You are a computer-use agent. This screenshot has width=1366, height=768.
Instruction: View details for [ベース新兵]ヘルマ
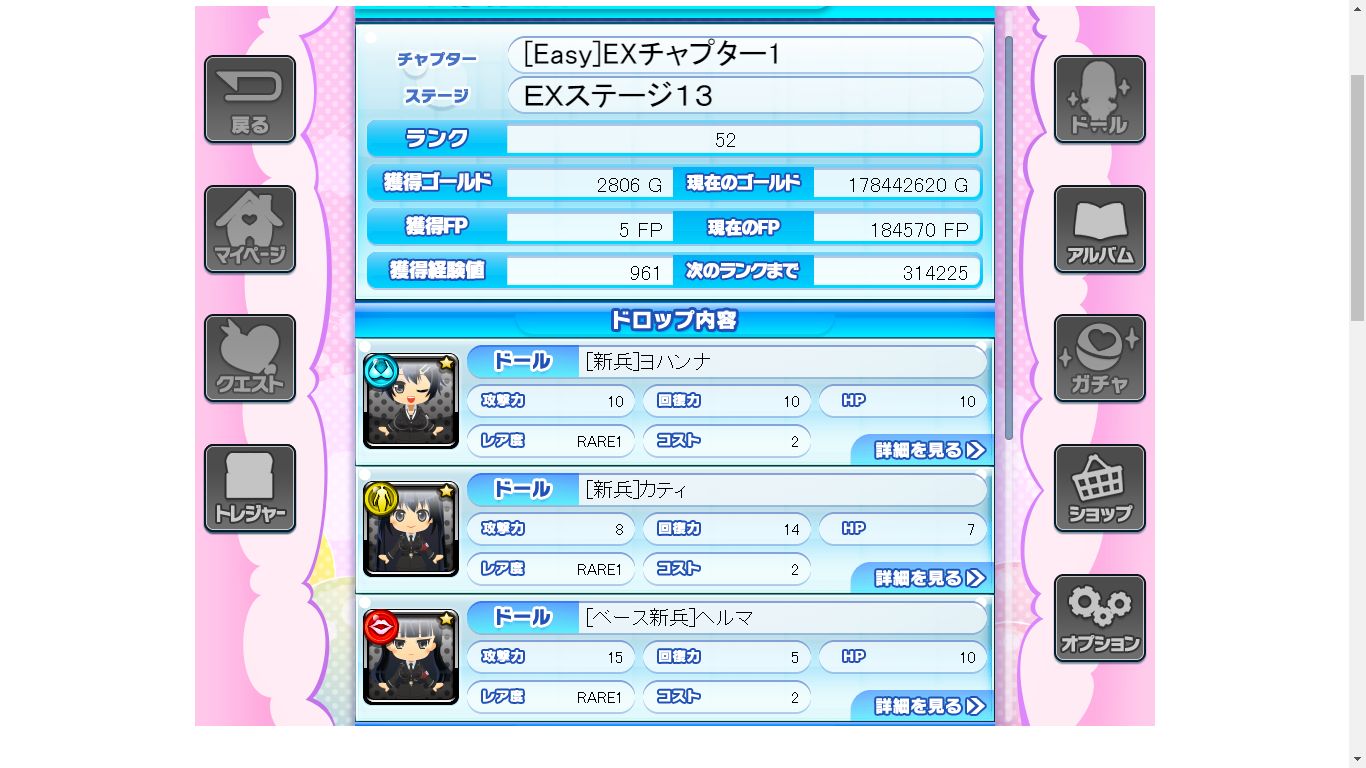tap(928, 706)
